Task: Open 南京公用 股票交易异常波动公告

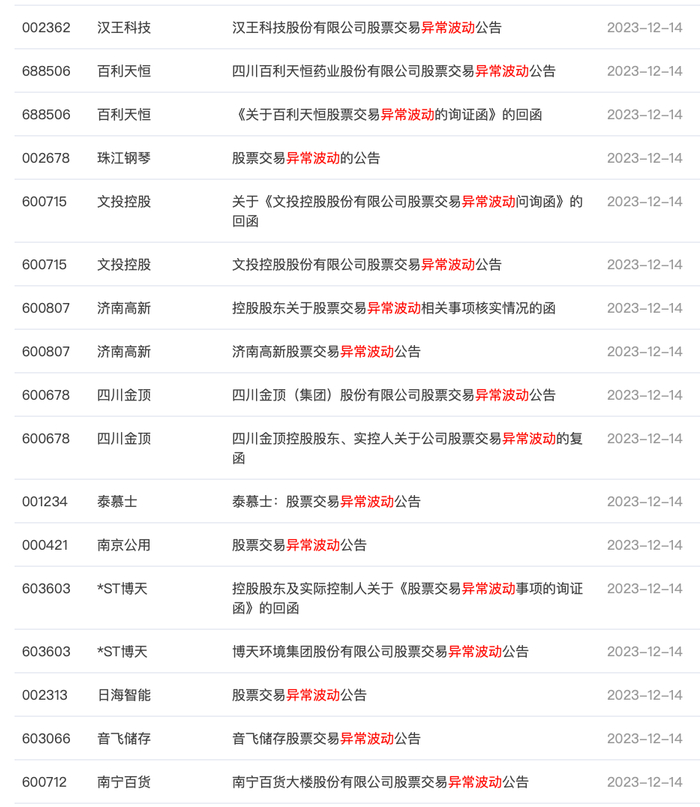Action: [299, 545]
